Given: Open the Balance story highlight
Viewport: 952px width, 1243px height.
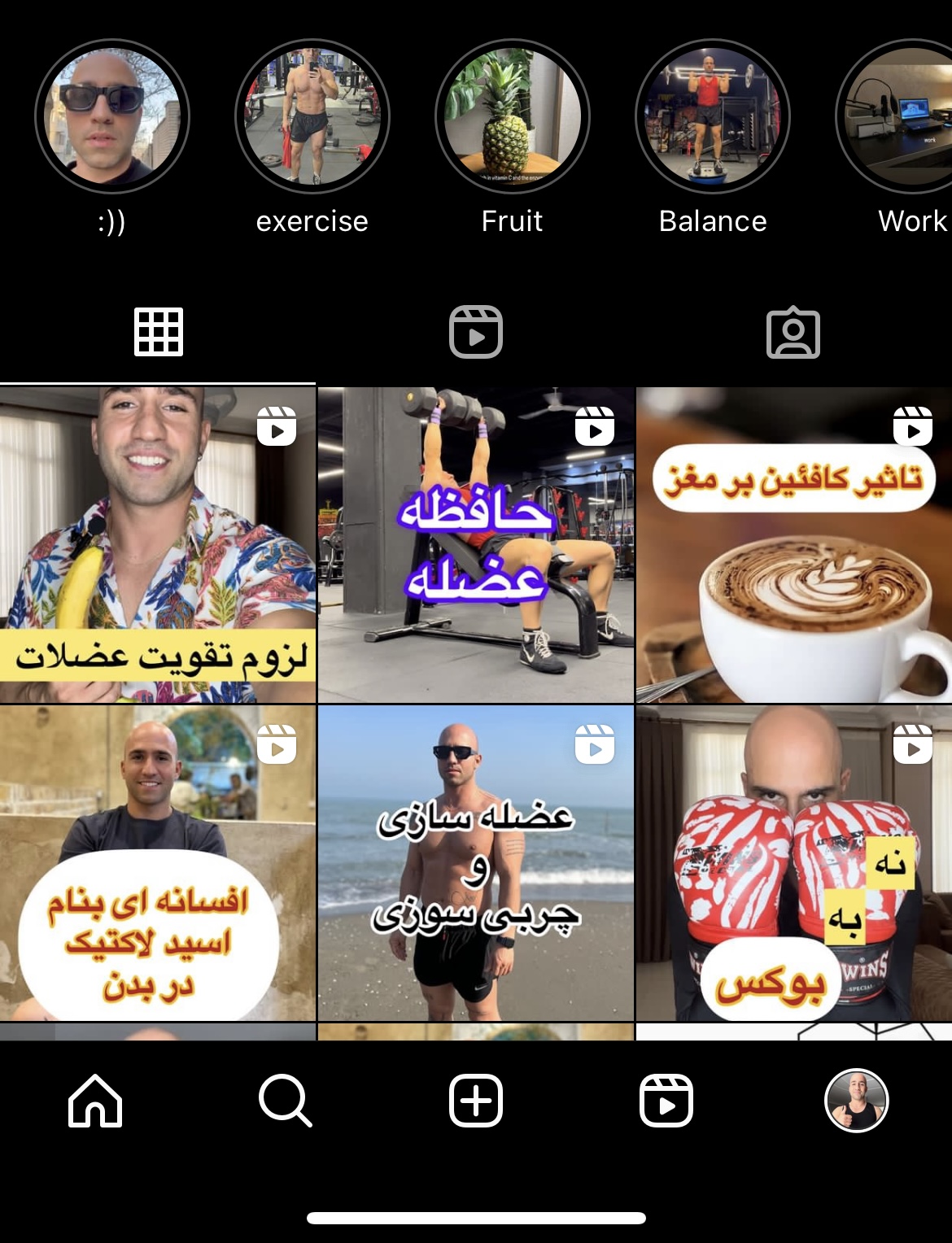Looking at the screenshot, I should click(713, 117).
